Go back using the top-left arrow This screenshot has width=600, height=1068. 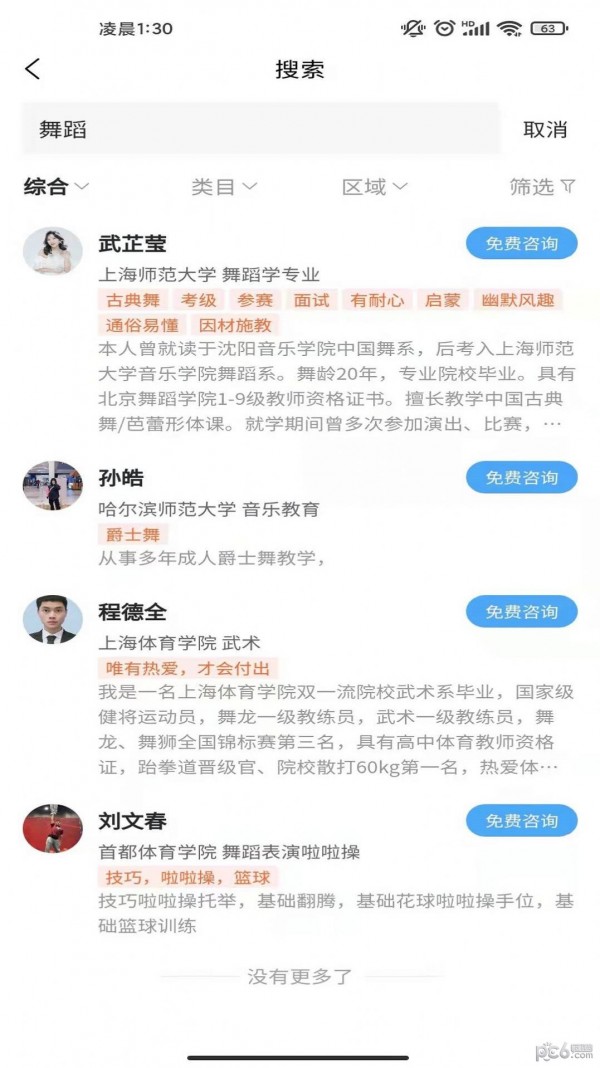pyautogui.click(x=32, y=69)
